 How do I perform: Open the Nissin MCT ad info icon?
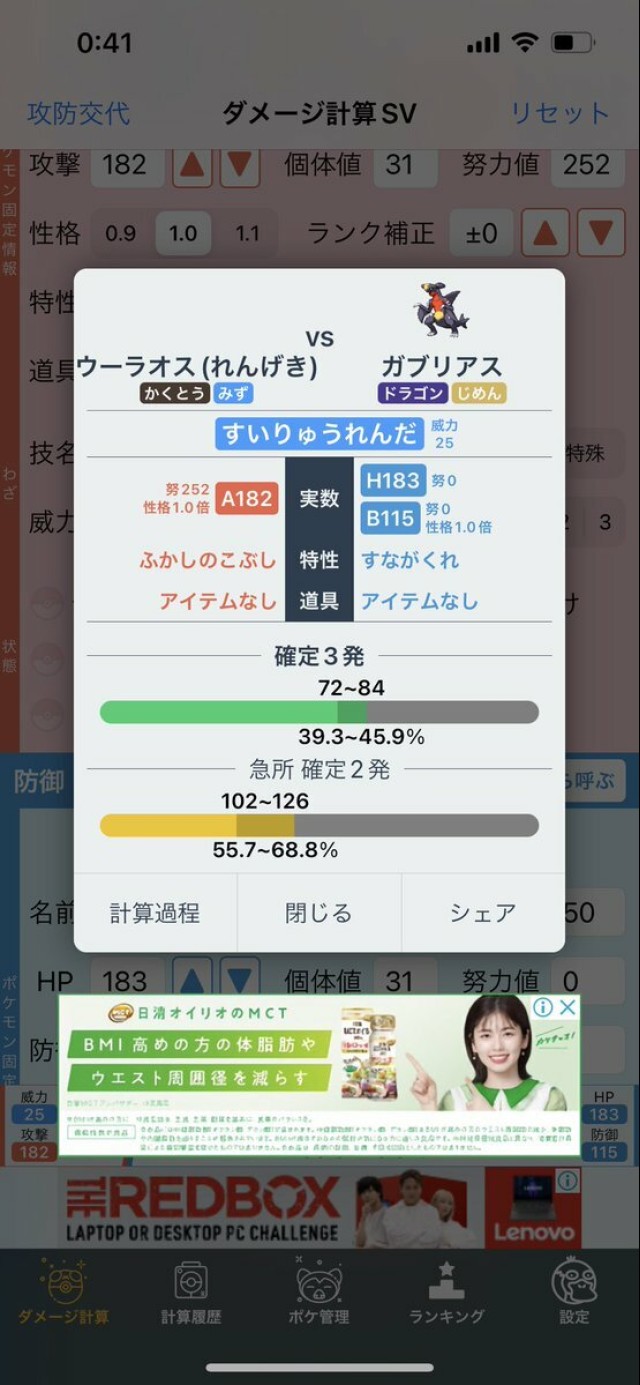[543, 1007]
